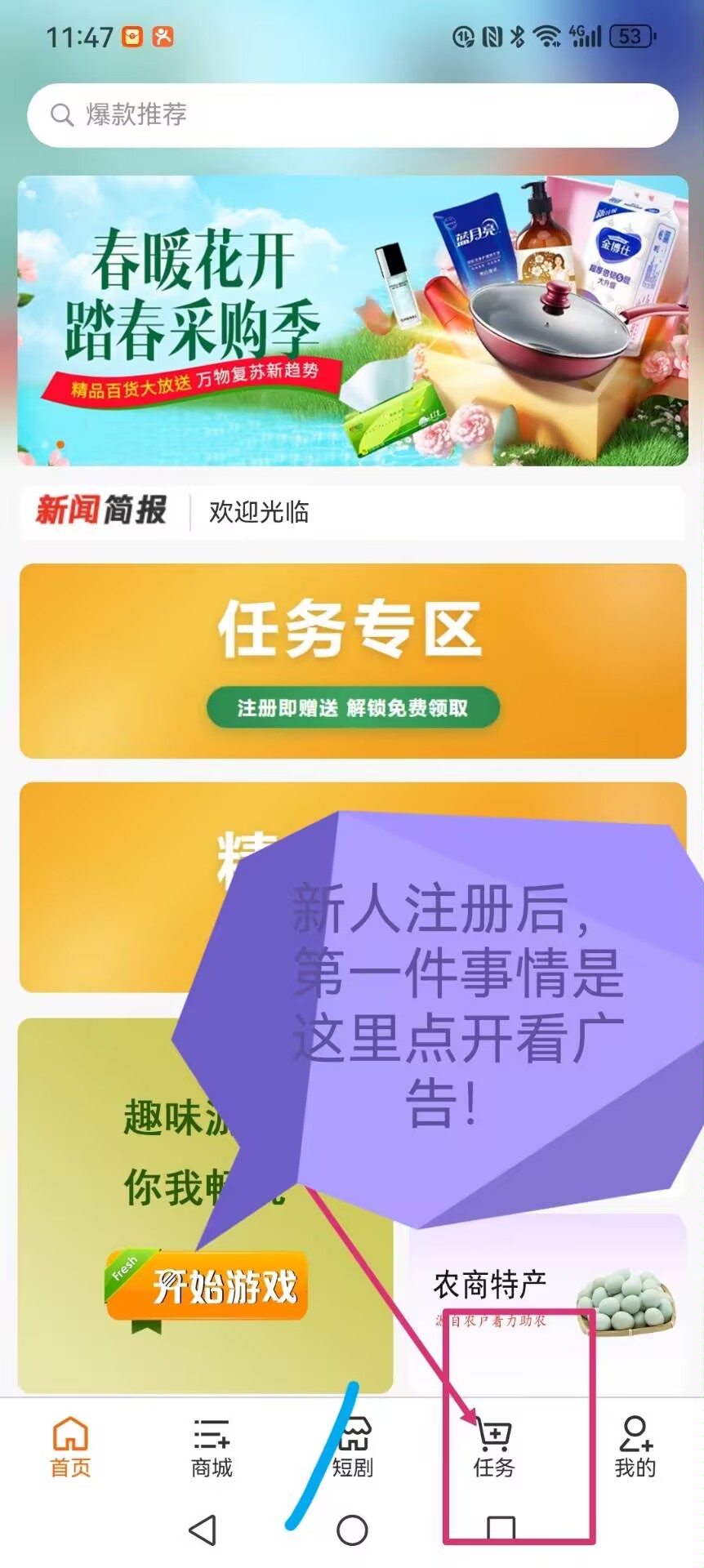The height and width of the screenshot is (1568, 704).
Task: Switch to the 我的 tab
Action: click(635, 1448)
